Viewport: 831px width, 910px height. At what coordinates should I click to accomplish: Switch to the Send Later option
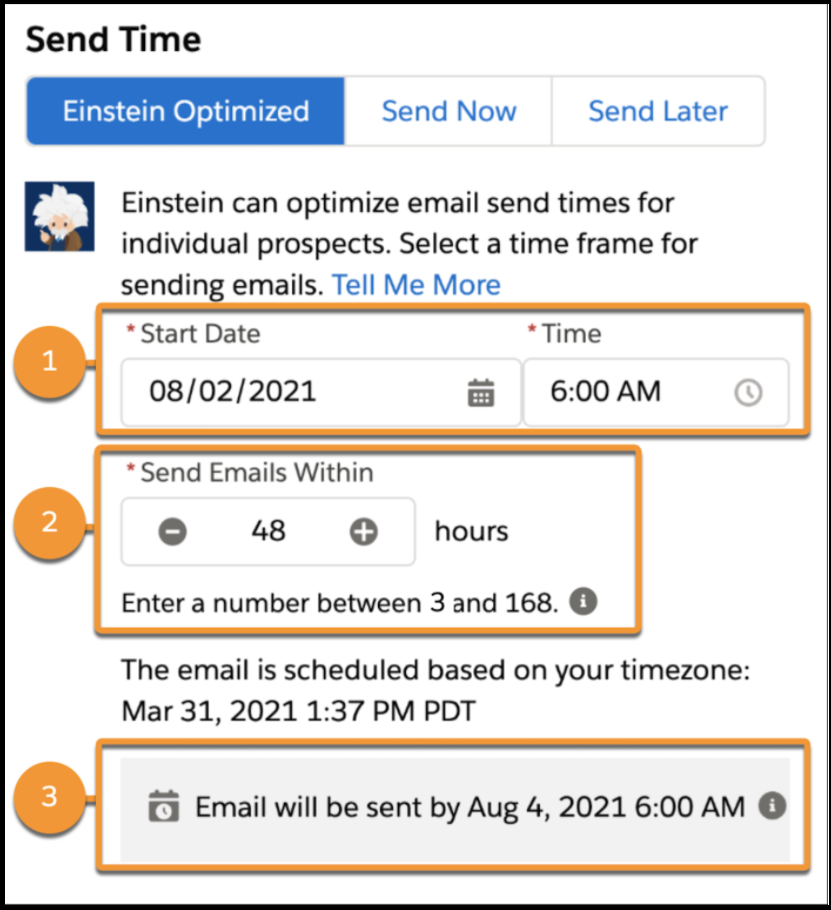[x=658, y=111]
